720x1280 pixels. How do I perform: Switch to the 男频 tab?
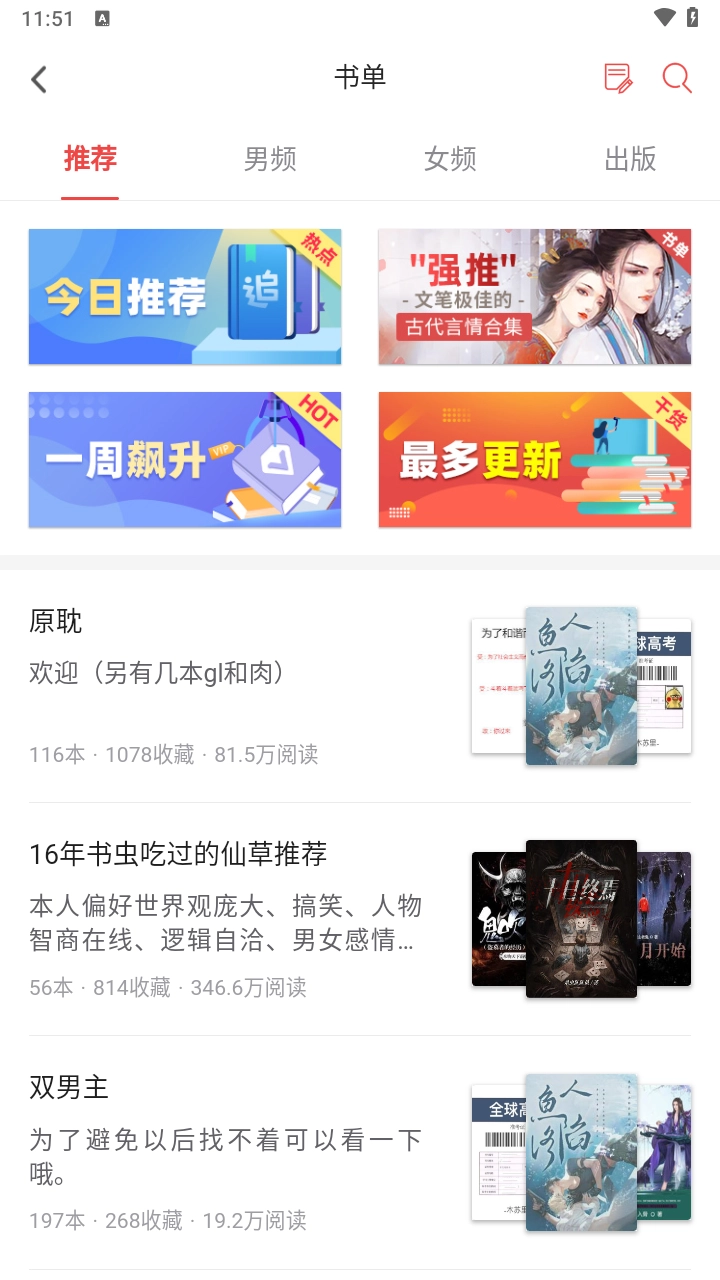pyautogui.click(x=270, y=159)
